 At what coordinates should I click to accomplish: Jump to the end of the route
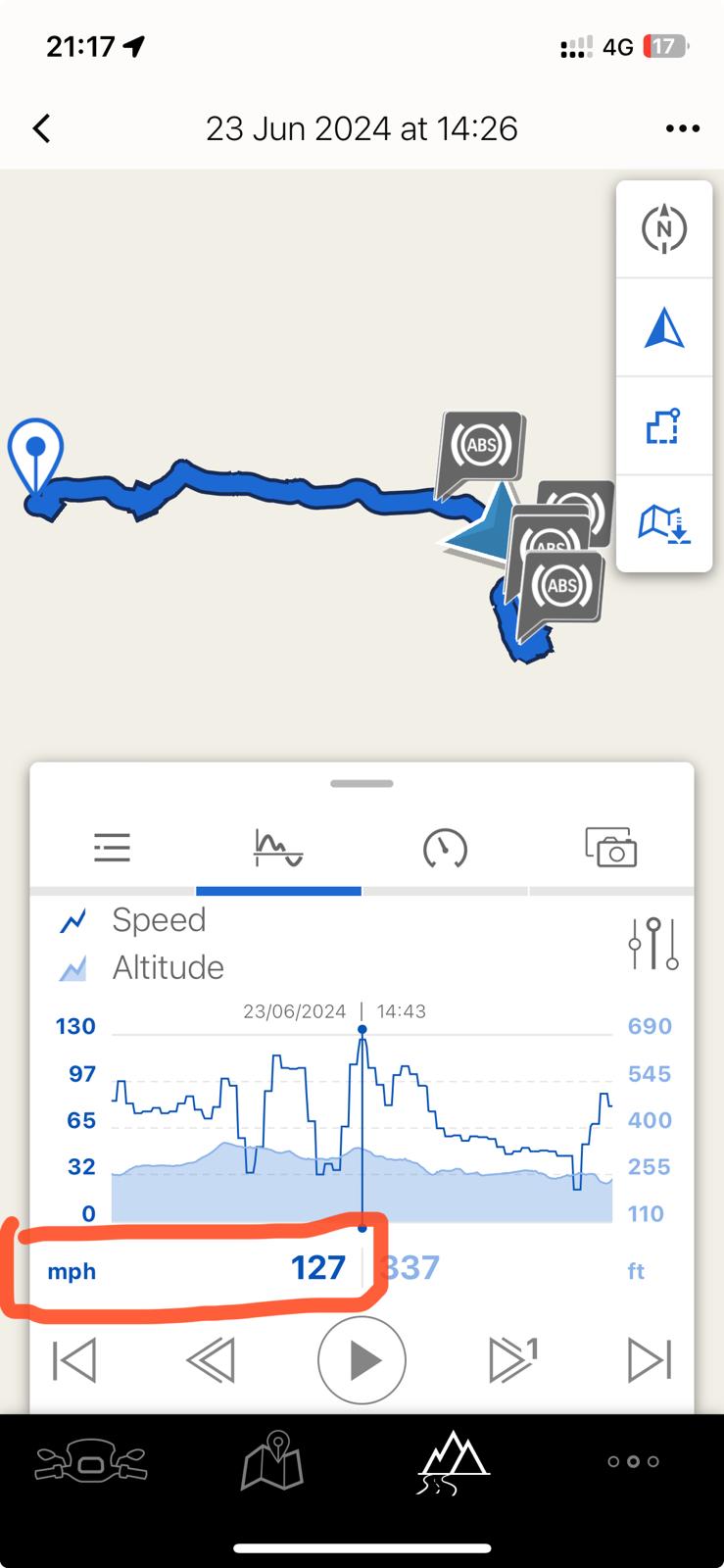pyautogui.click(x=649, y=1360)
